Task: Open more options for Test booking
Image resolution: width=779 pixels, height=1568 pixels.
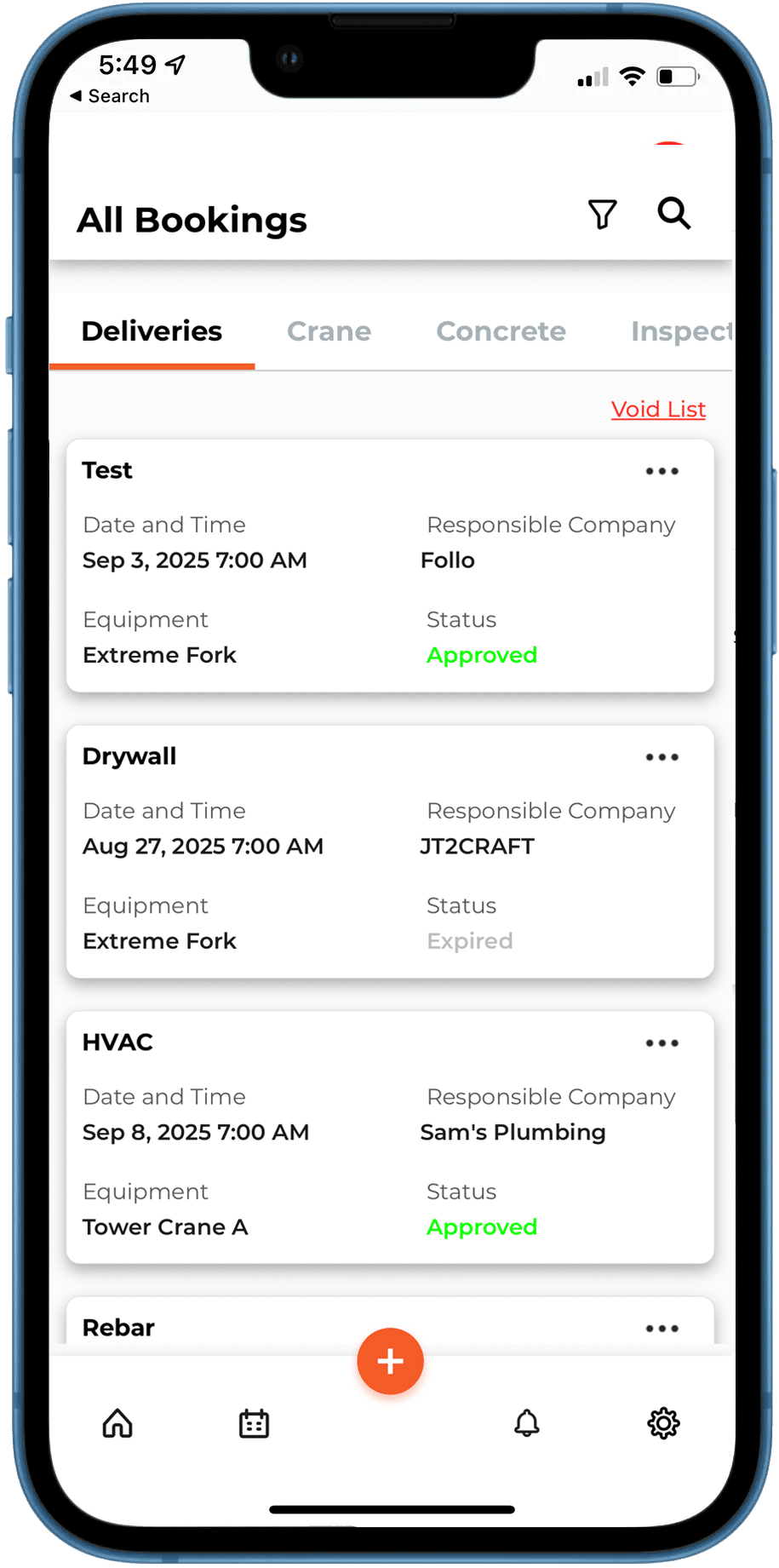Action: [x=662, y=472]
